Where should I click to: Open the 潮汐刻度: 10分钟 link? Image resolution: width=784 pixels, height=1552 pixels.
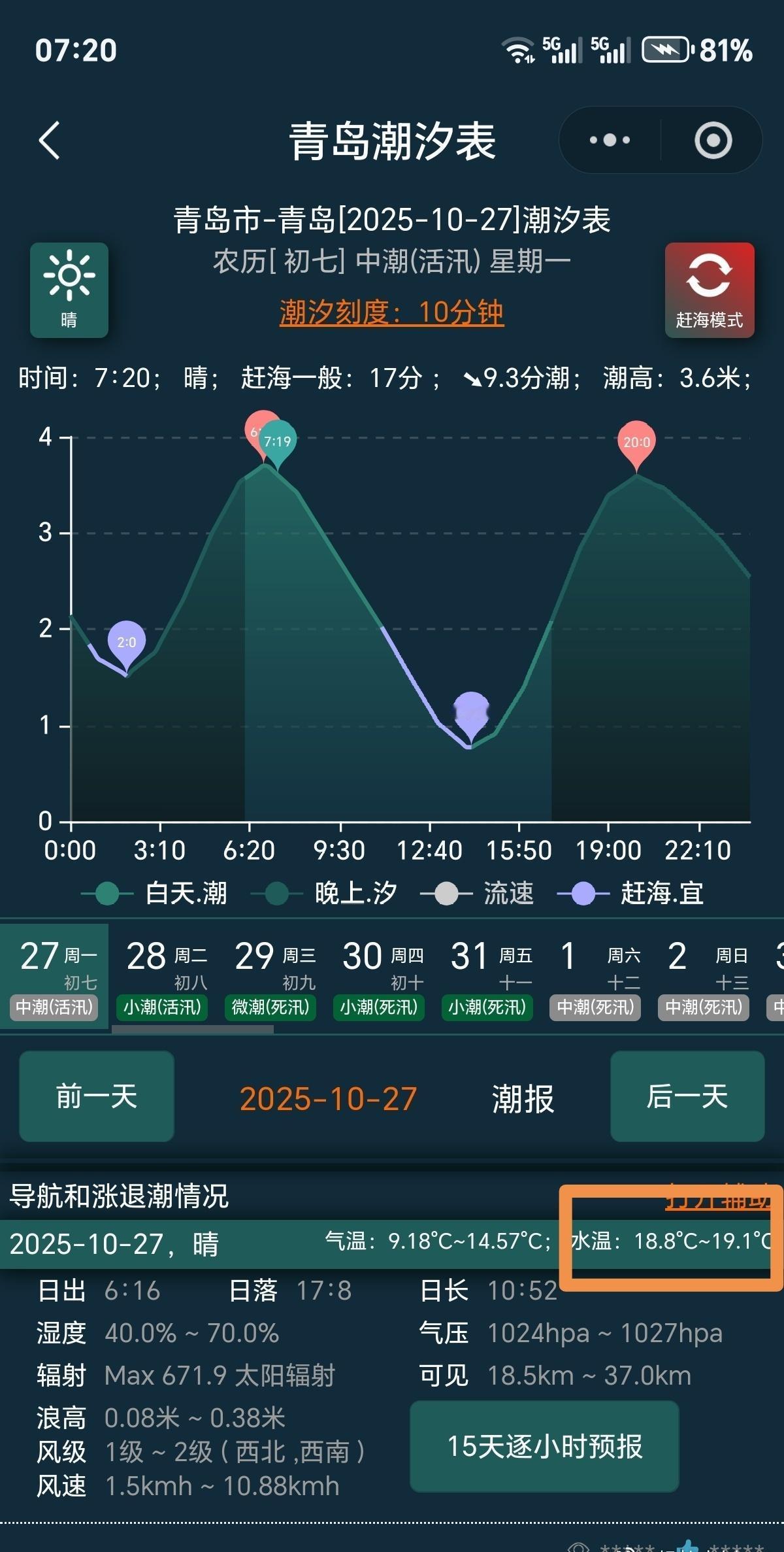391,312
